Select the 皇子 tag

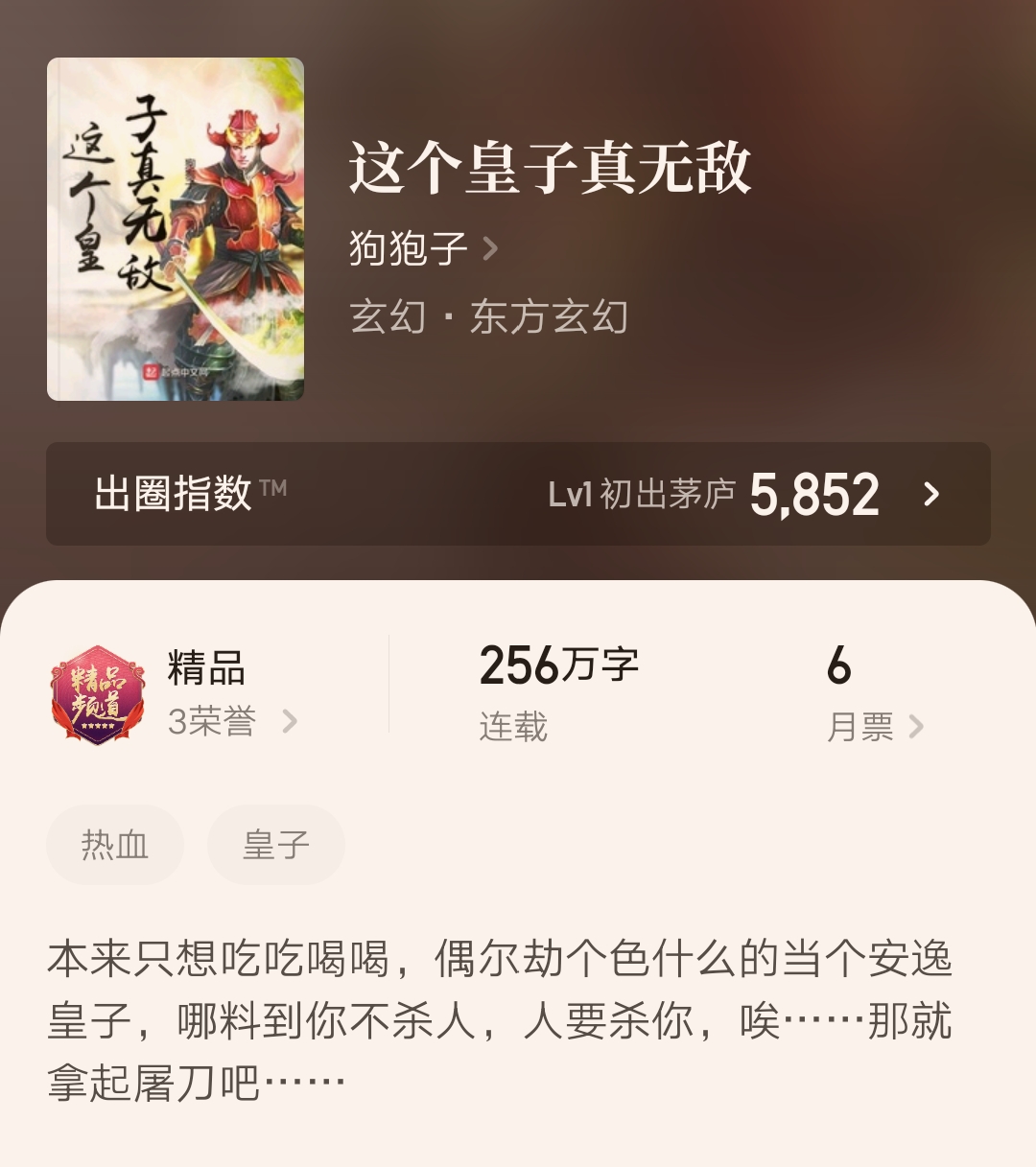coord(275,844)
